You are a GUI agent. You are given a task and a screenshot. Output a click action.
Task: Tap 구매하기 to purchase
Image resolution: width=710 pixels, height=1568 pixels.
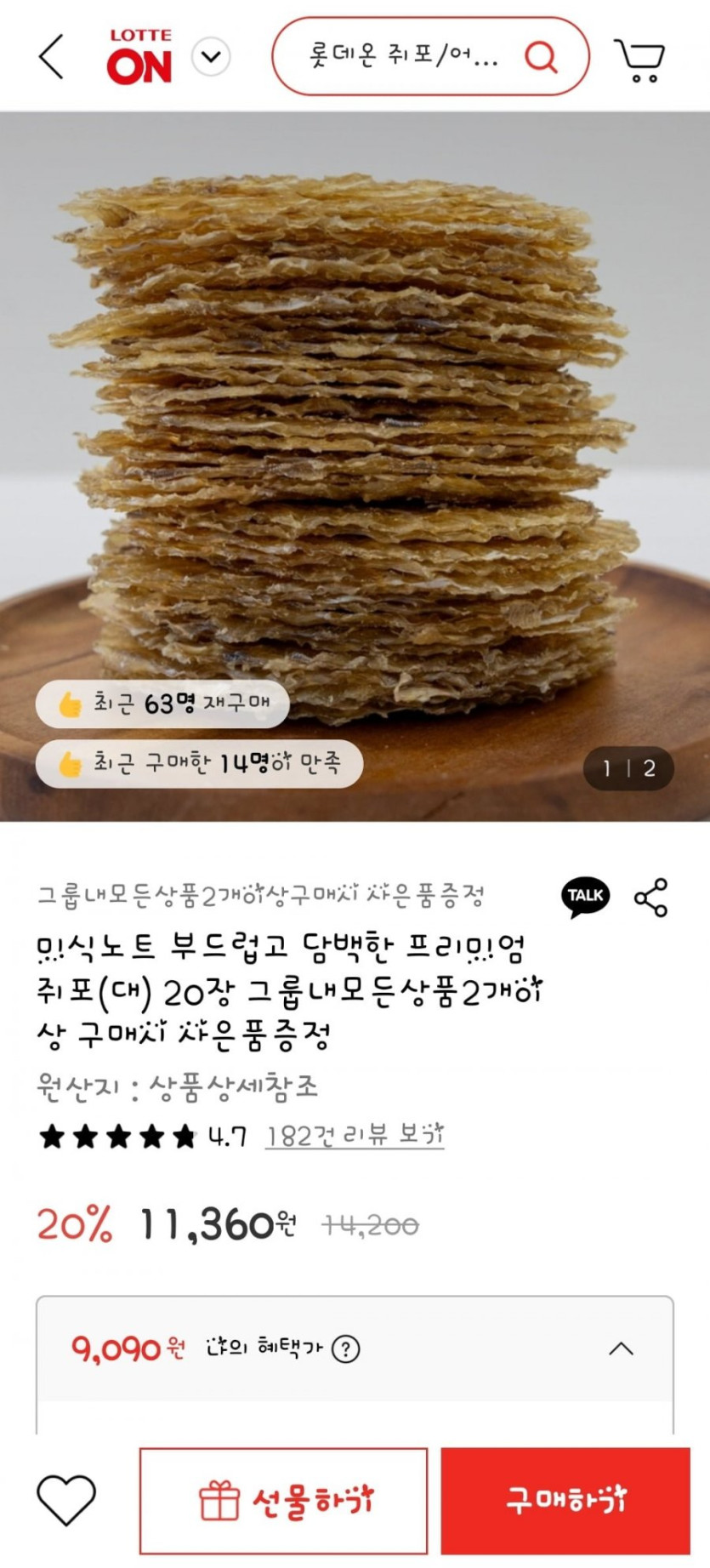[x=565, y=1501]
